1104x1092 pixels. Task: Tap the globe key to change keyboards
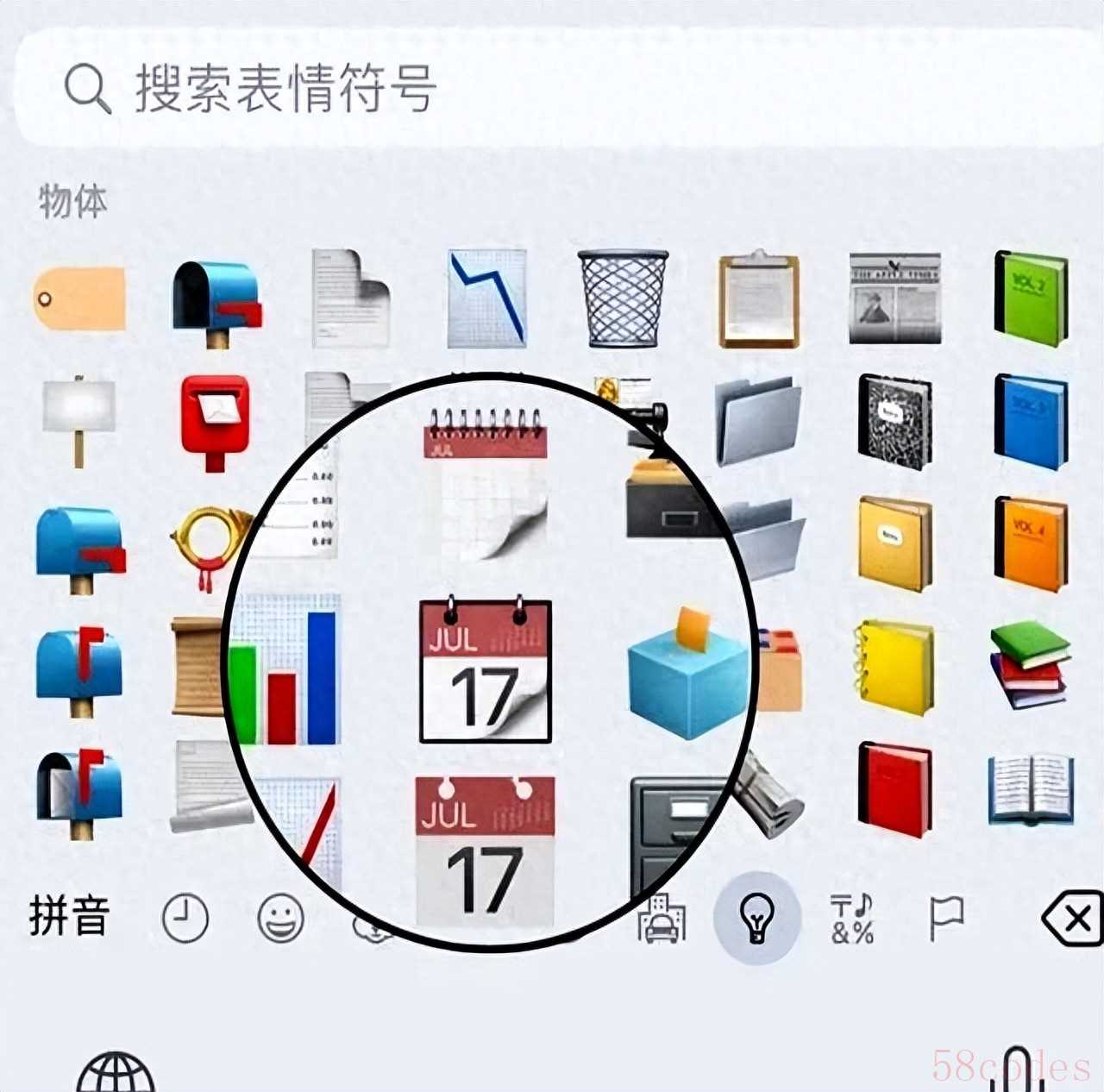[x=116, y=1074]
